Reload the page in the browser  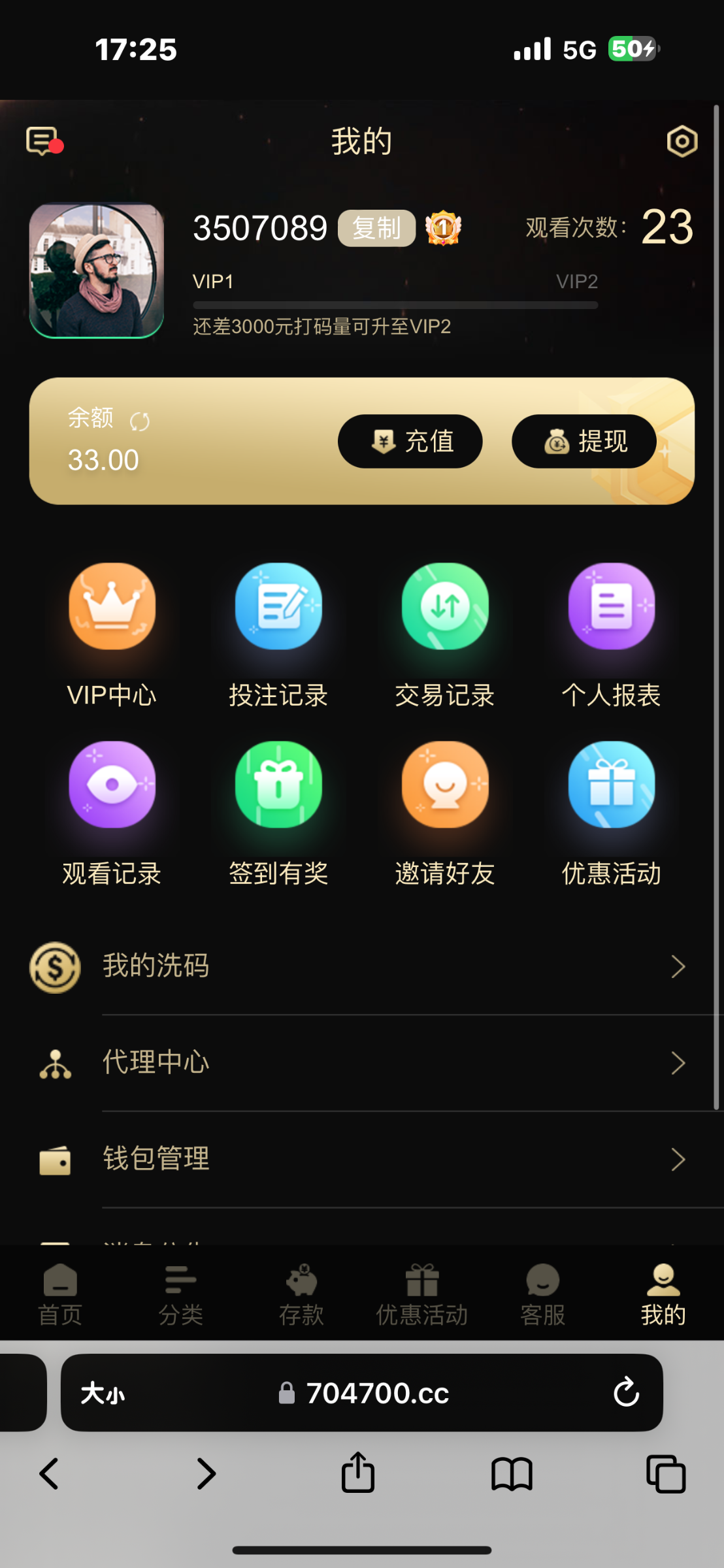(x=626, y=1392)
